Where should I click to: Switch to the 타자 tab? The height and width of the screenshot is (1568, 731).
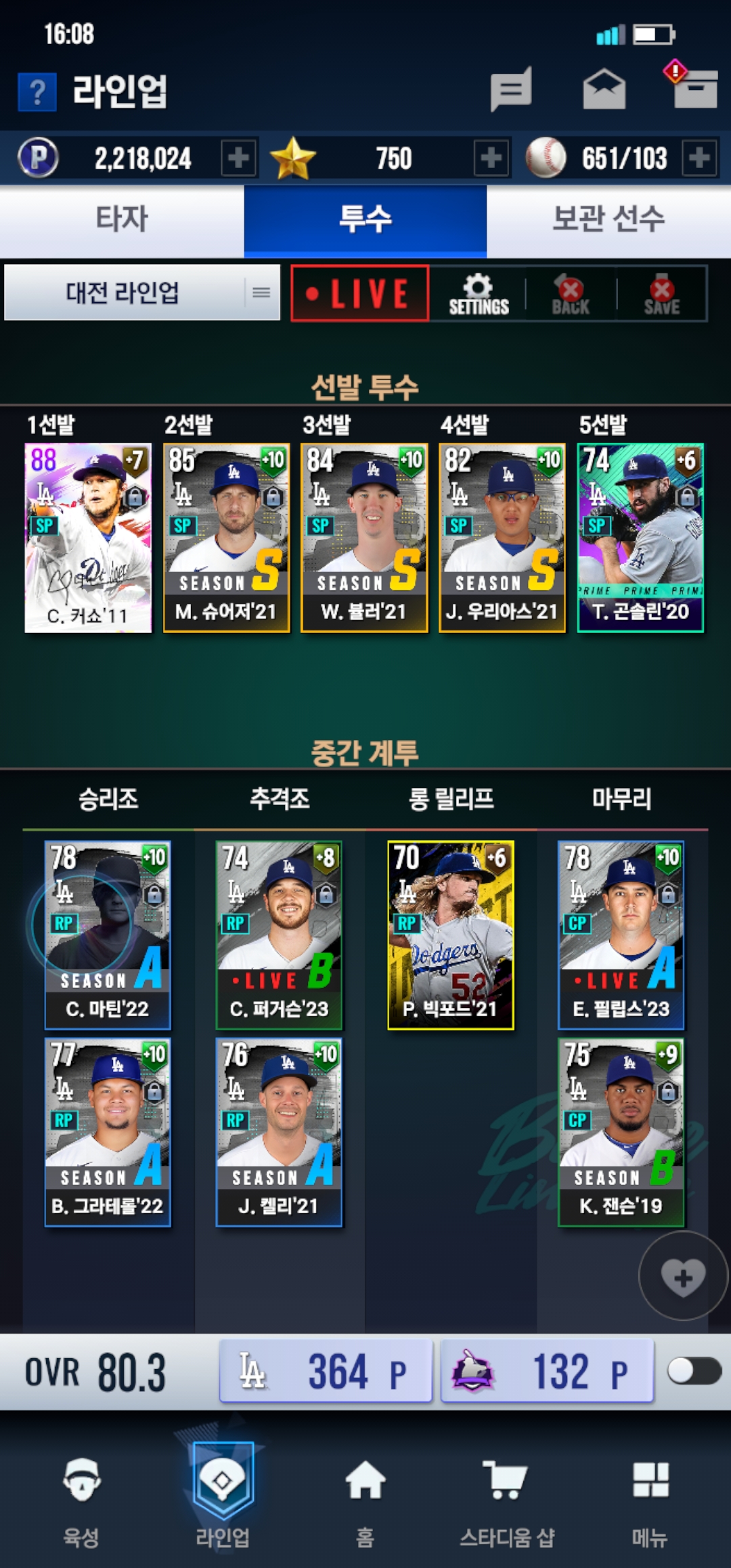[x=122, y=220]
